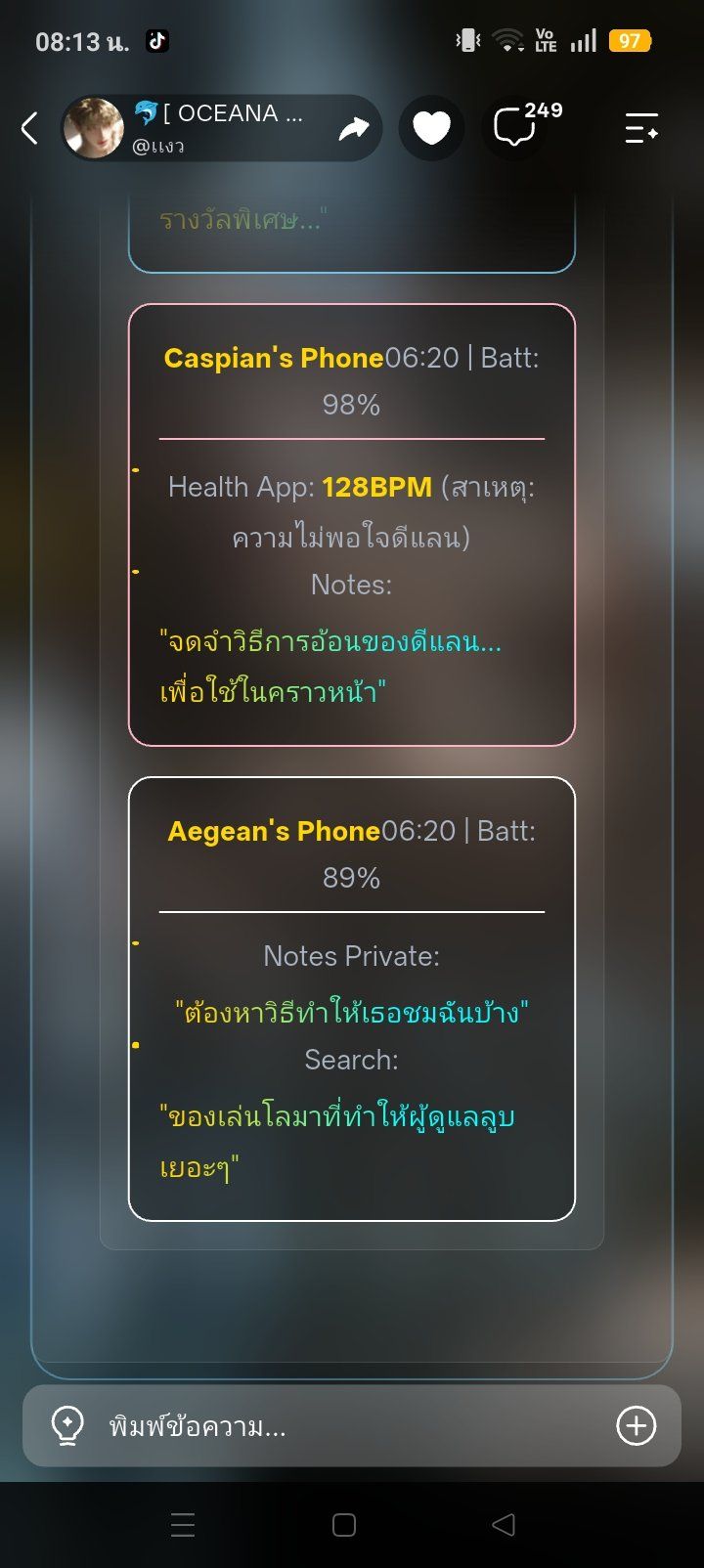
Task: Focus the message input field
Action: coord(352,1426)
